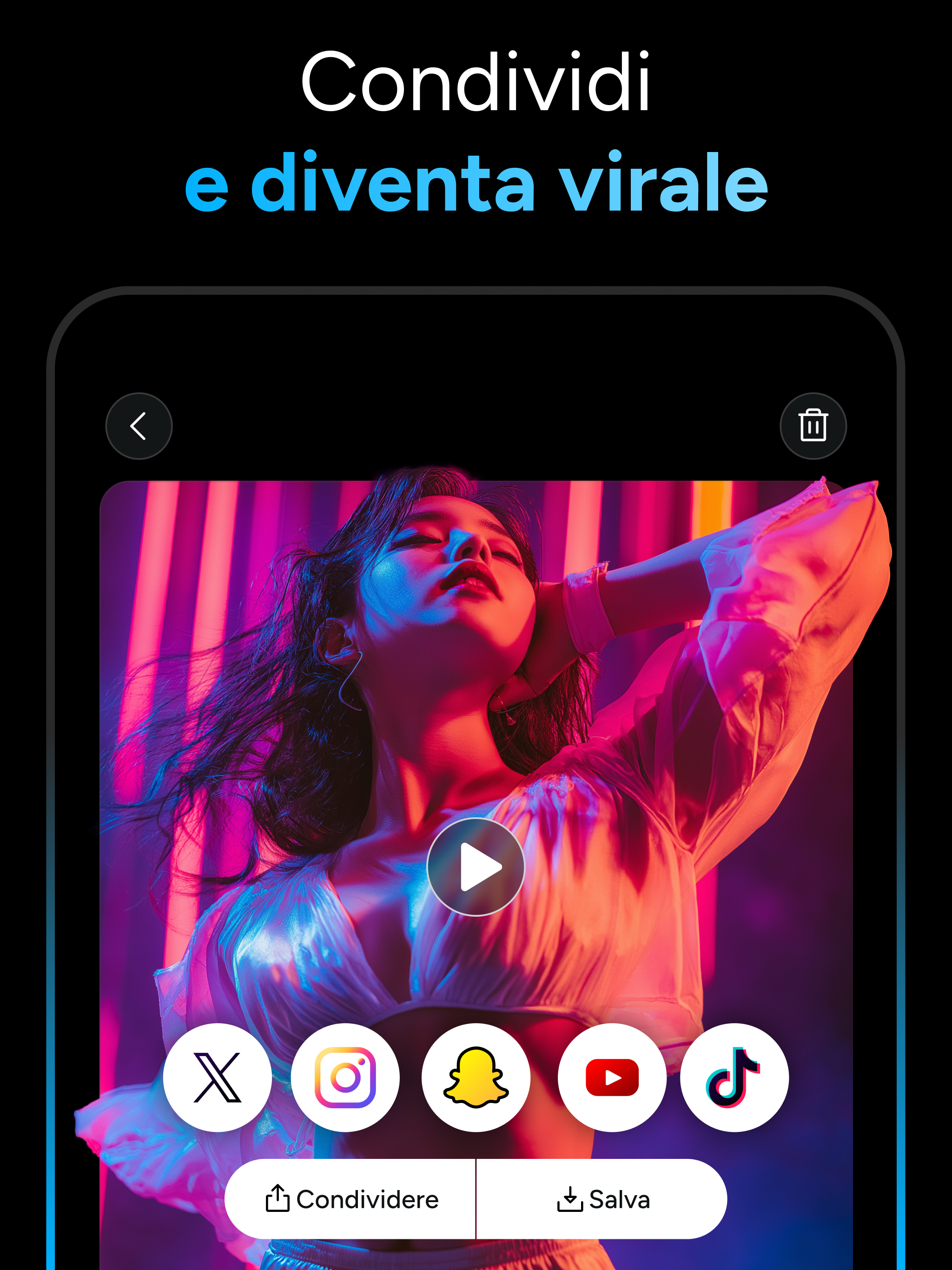Tap the TikTok musical note logo

pyautogui.click(x=735, y=1078)
